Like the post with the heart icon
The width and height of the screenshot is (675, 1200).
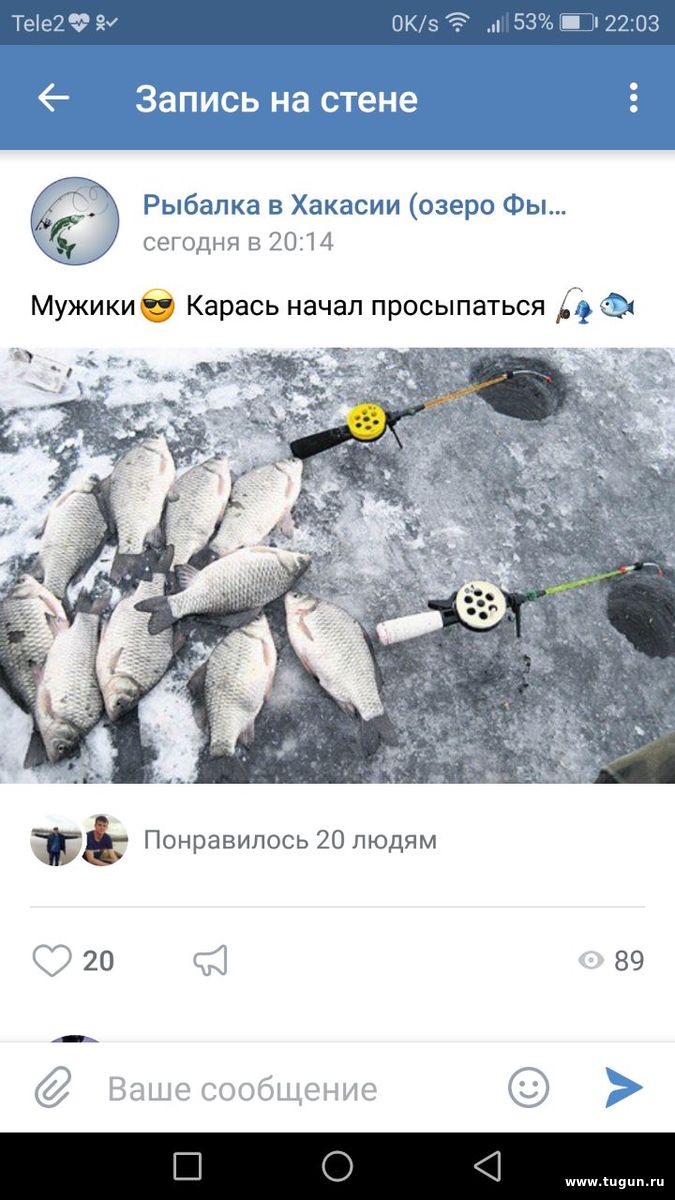tap(52, 961)
